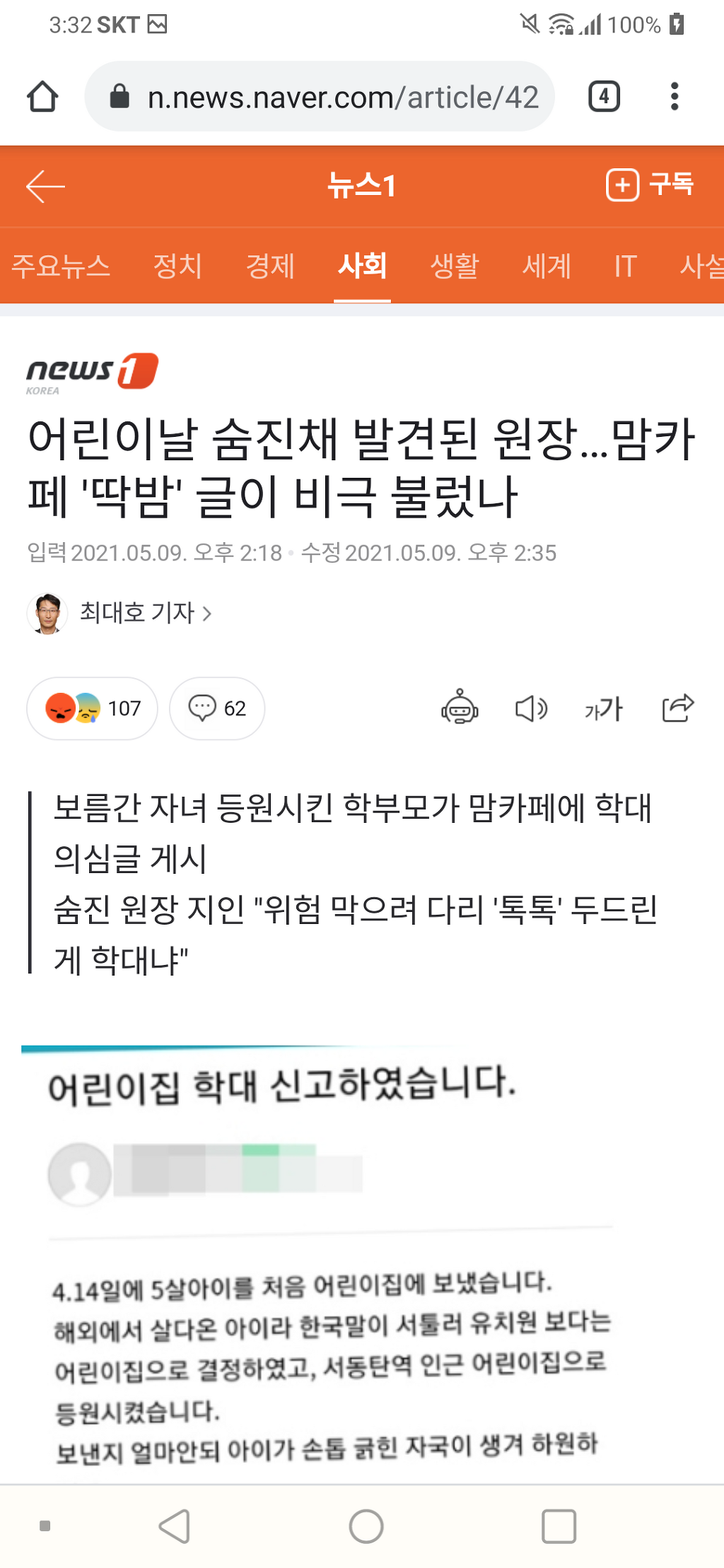Switch to the IT tab

point(625,267)
